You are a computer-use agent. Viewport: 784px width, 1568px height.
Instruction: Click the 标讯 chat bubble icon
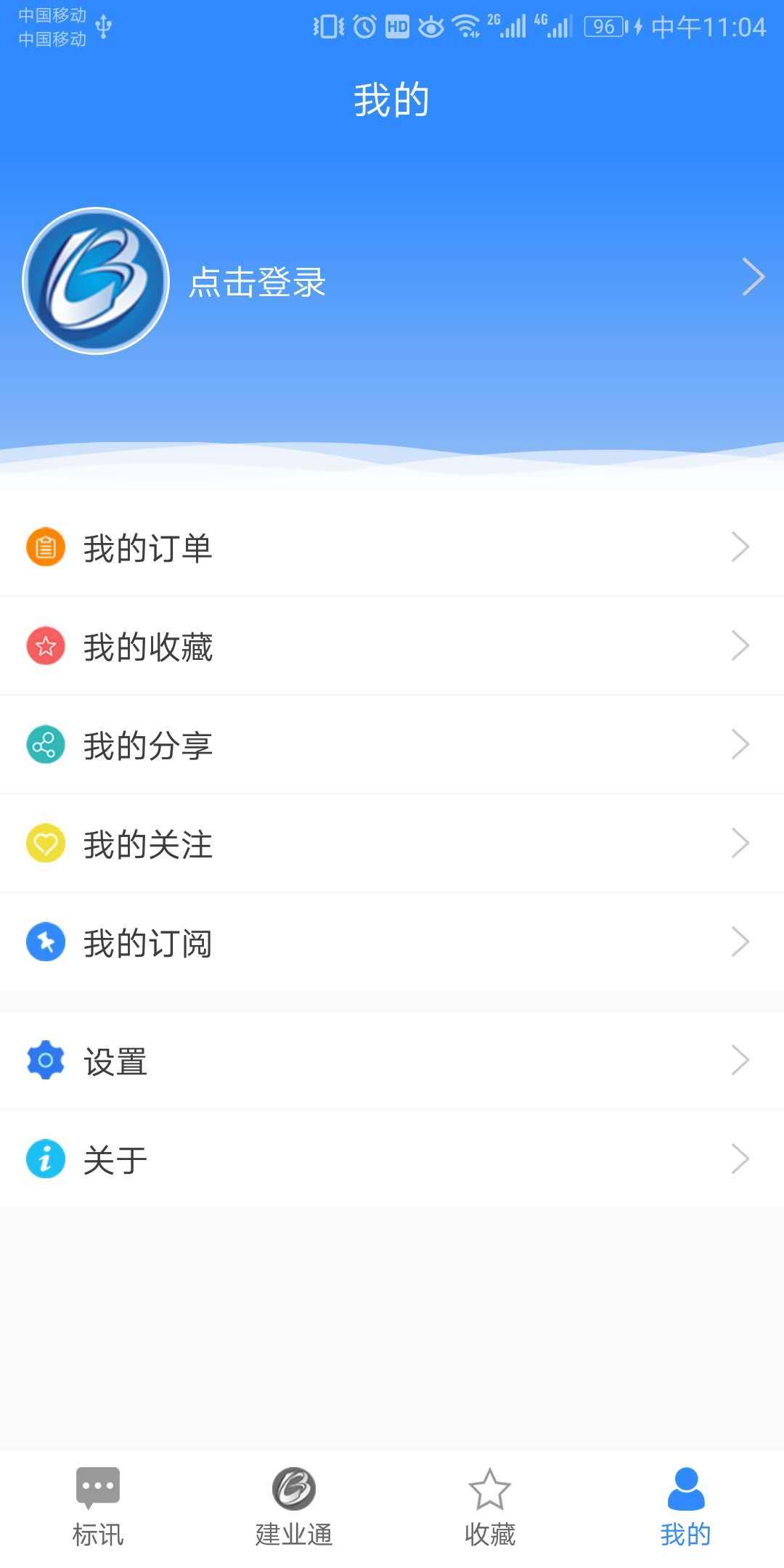point(97,1487)
